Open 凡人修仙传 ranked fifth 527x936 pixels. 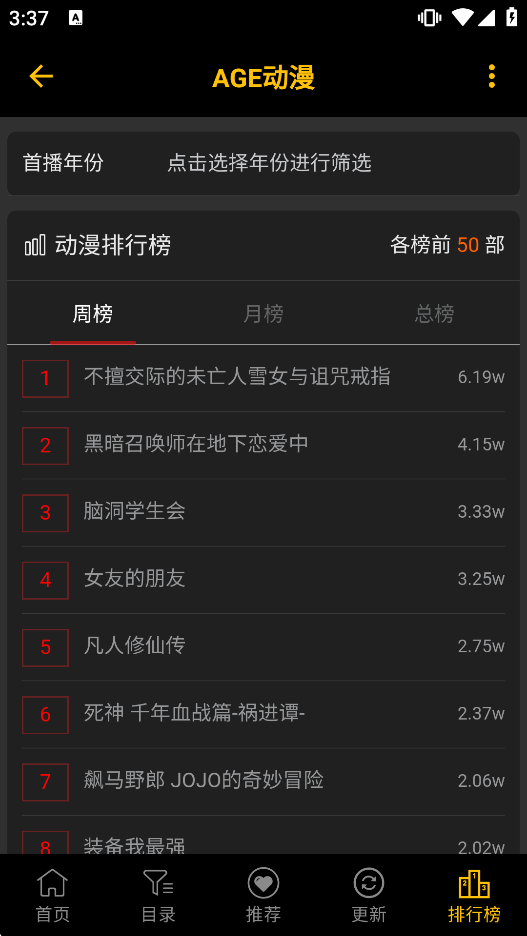263,647
